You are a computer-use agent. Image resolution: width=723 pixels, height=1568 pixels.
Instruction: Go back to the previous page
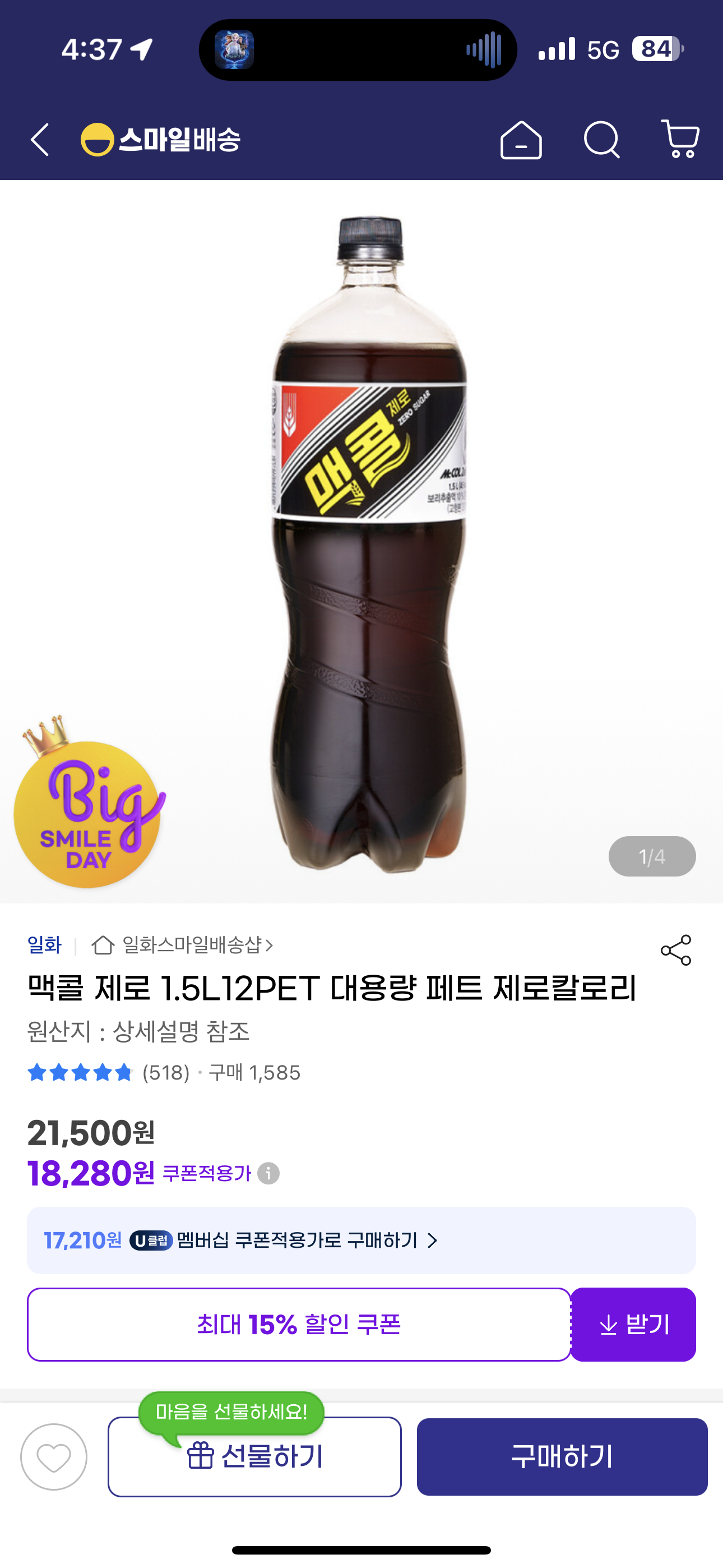[x=40, y=140]
